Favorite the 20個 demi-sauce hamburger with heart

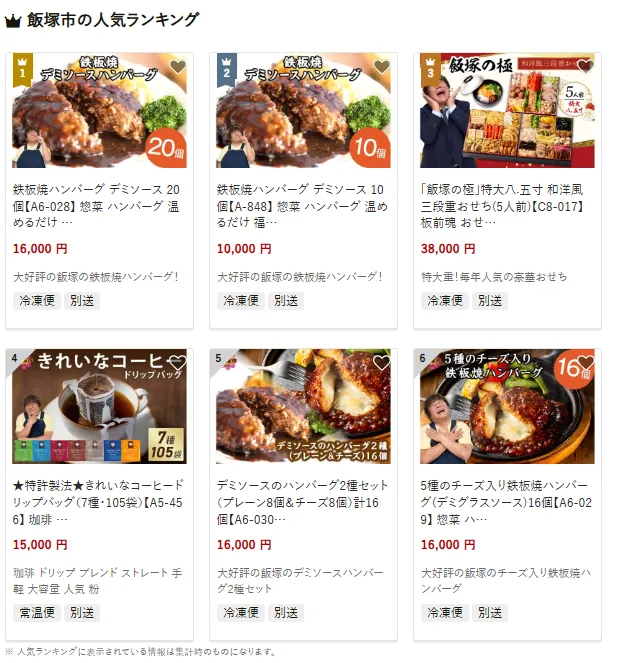click(177, 67)
